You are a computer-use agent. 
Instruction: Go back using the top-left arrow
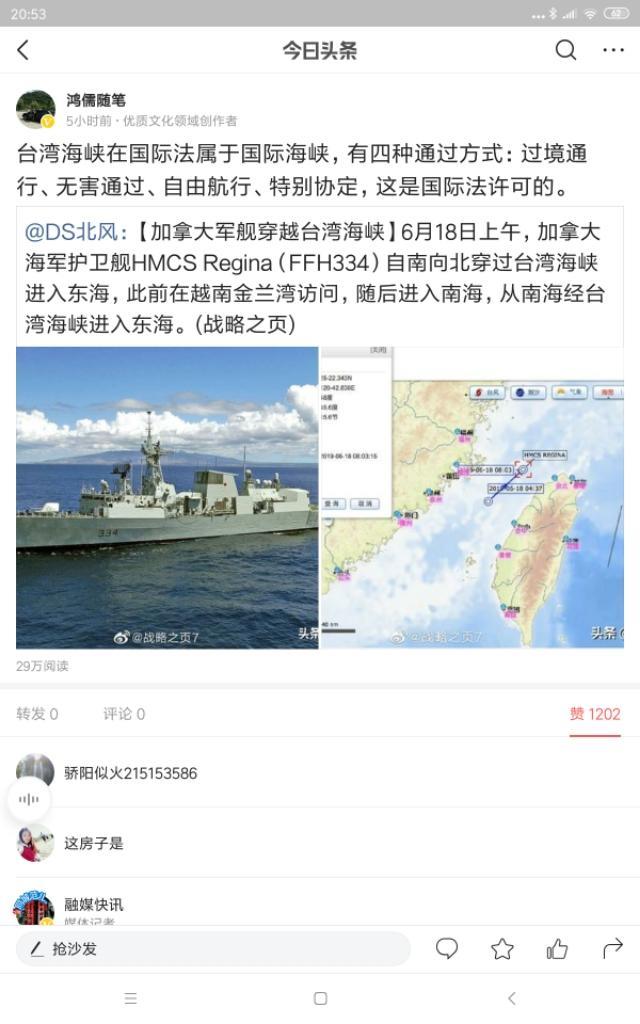pos(24,51)
